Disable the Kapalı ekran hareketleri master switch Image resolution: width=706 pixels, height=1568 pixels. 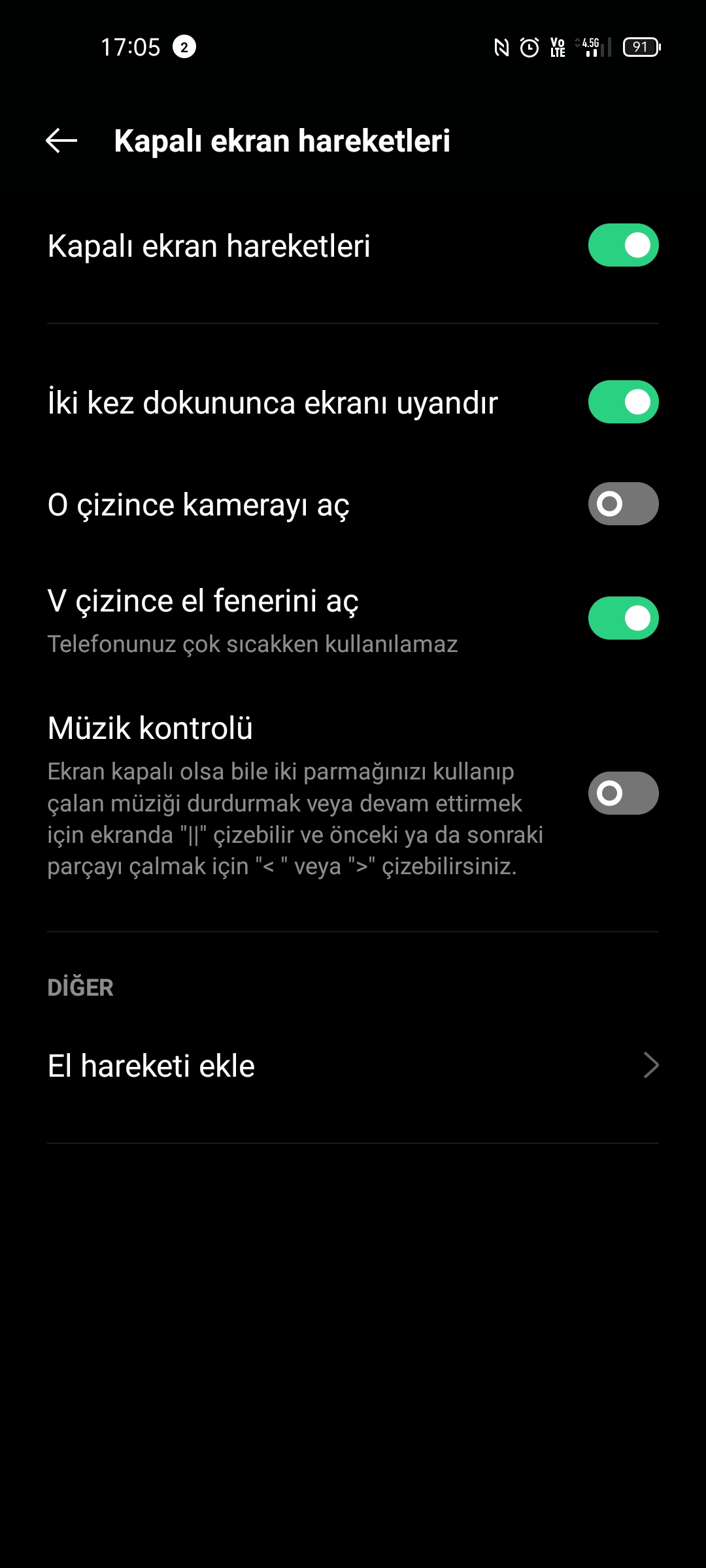(x=623, y=245)
